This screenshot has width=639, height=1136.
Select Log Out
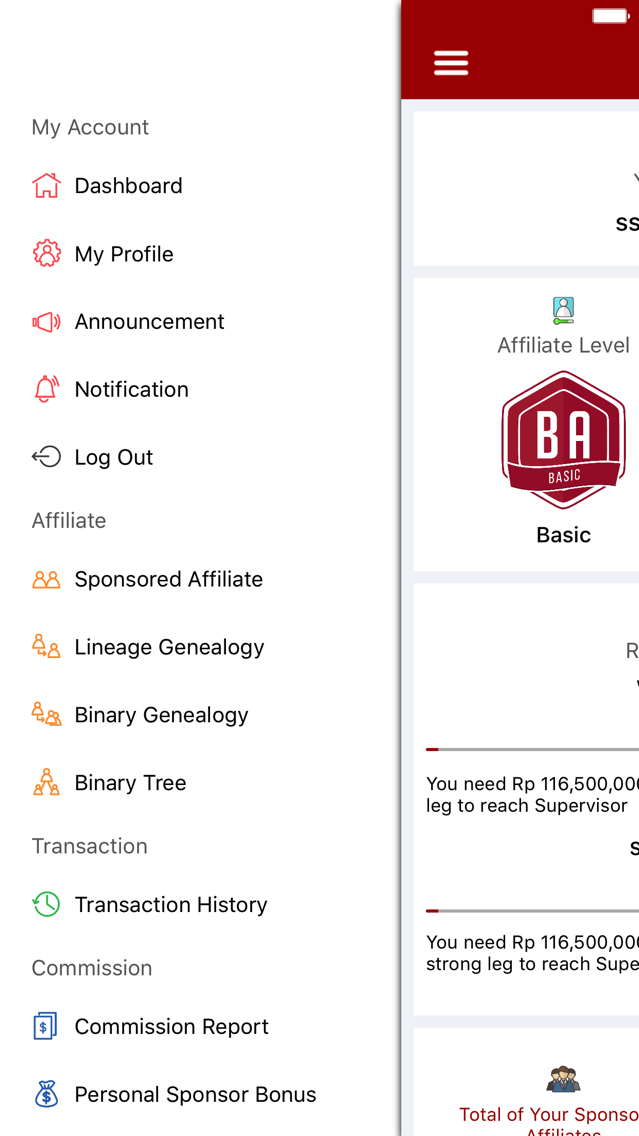click(199, 457)
